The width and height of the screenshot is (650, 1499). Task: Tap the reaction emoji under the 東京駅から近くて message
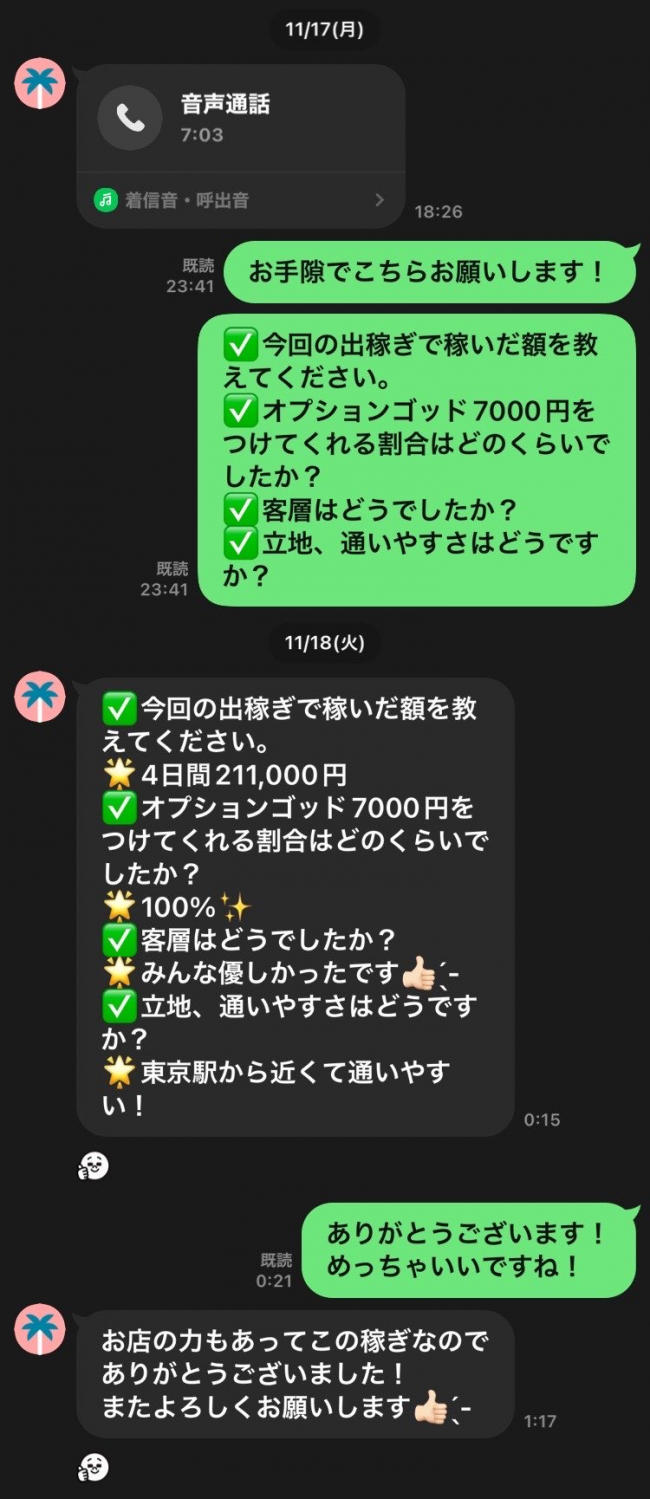pos(93,1166)
